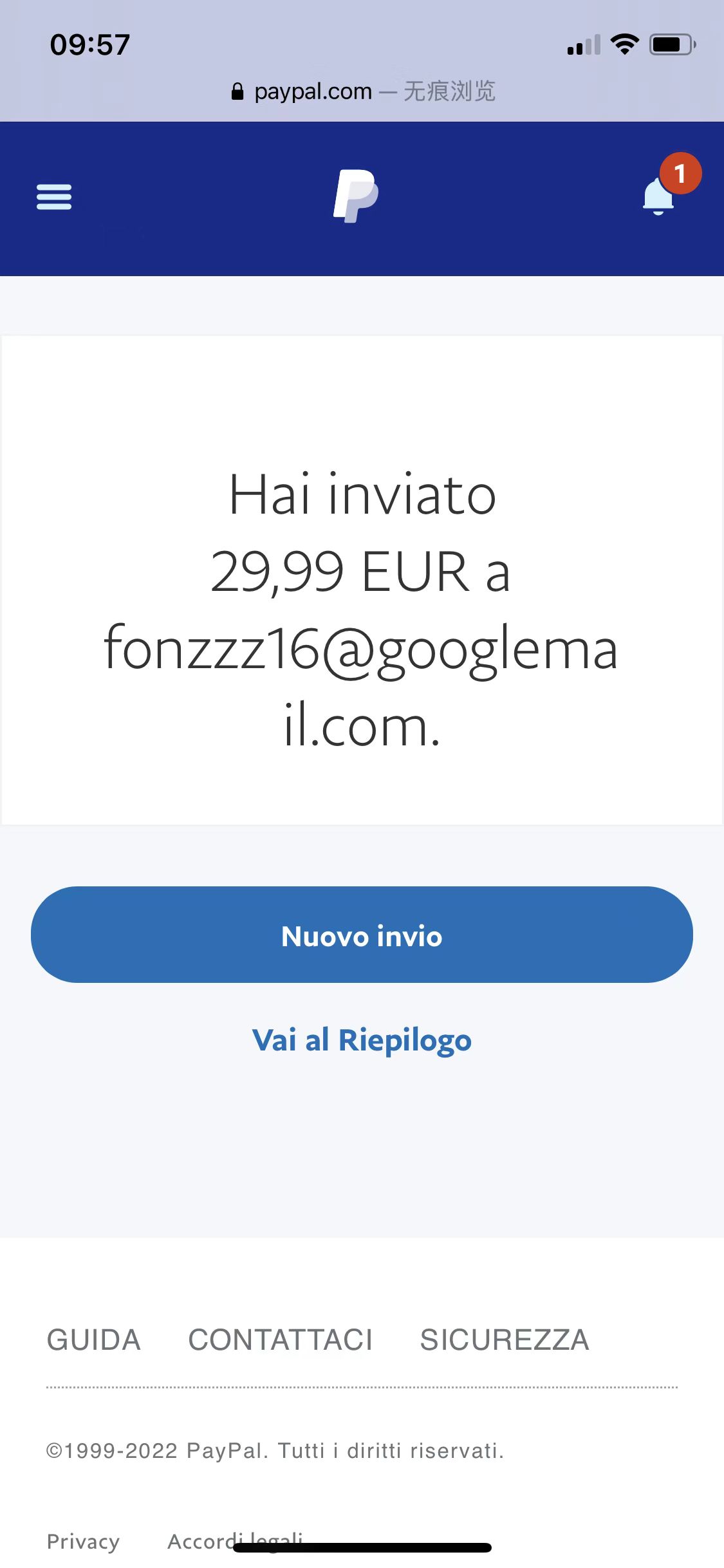Go to Vai al Riepilogo
The width and height of the screenshot is (724, 1568).
click(x=362, y=1040)
